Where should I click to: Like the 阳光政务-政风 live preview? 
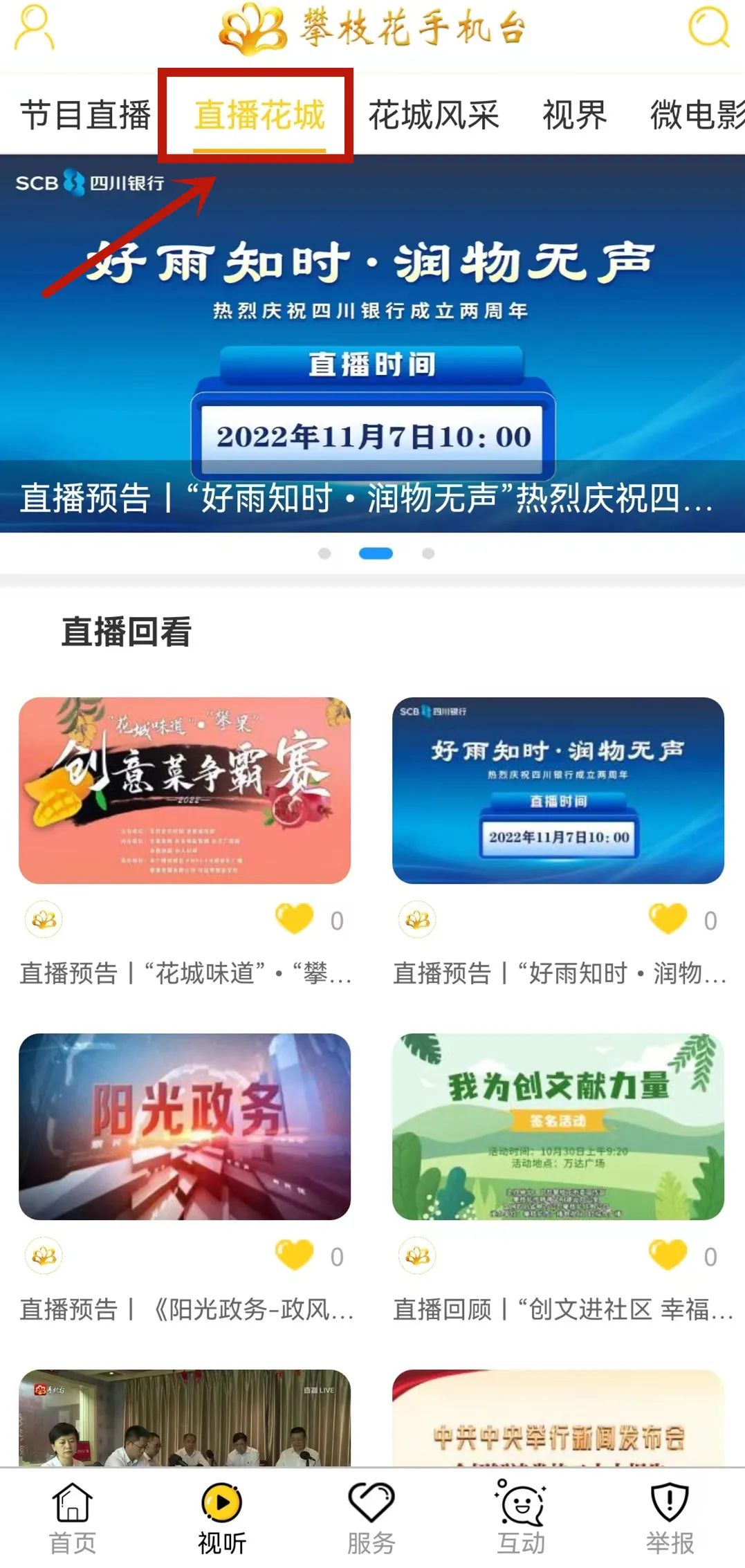(x=295, y=1255)
